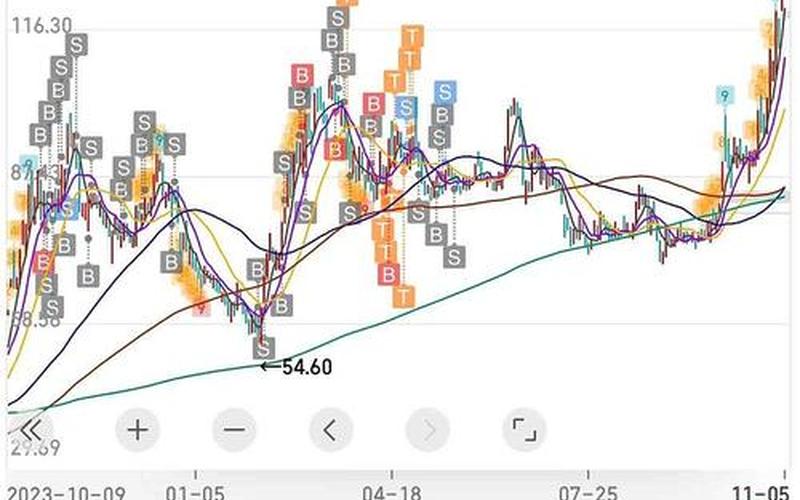Collapse the chart toolbar with the double-arrow icon
800x500 pixels.
pos(32,430)
